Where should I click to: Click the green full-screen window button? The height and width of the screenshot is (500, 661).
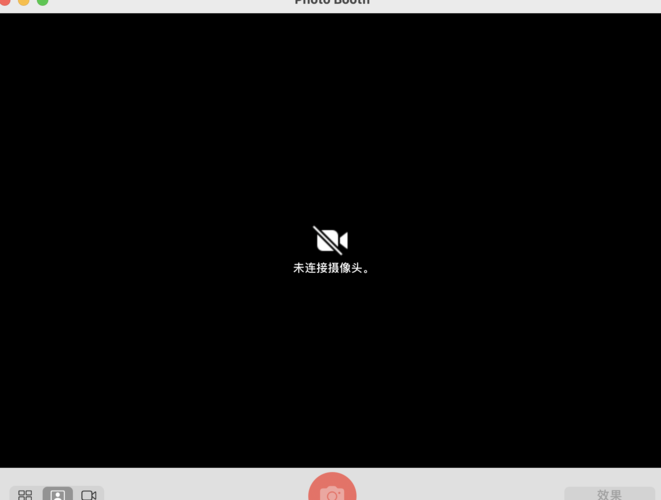tap(42, 2)
